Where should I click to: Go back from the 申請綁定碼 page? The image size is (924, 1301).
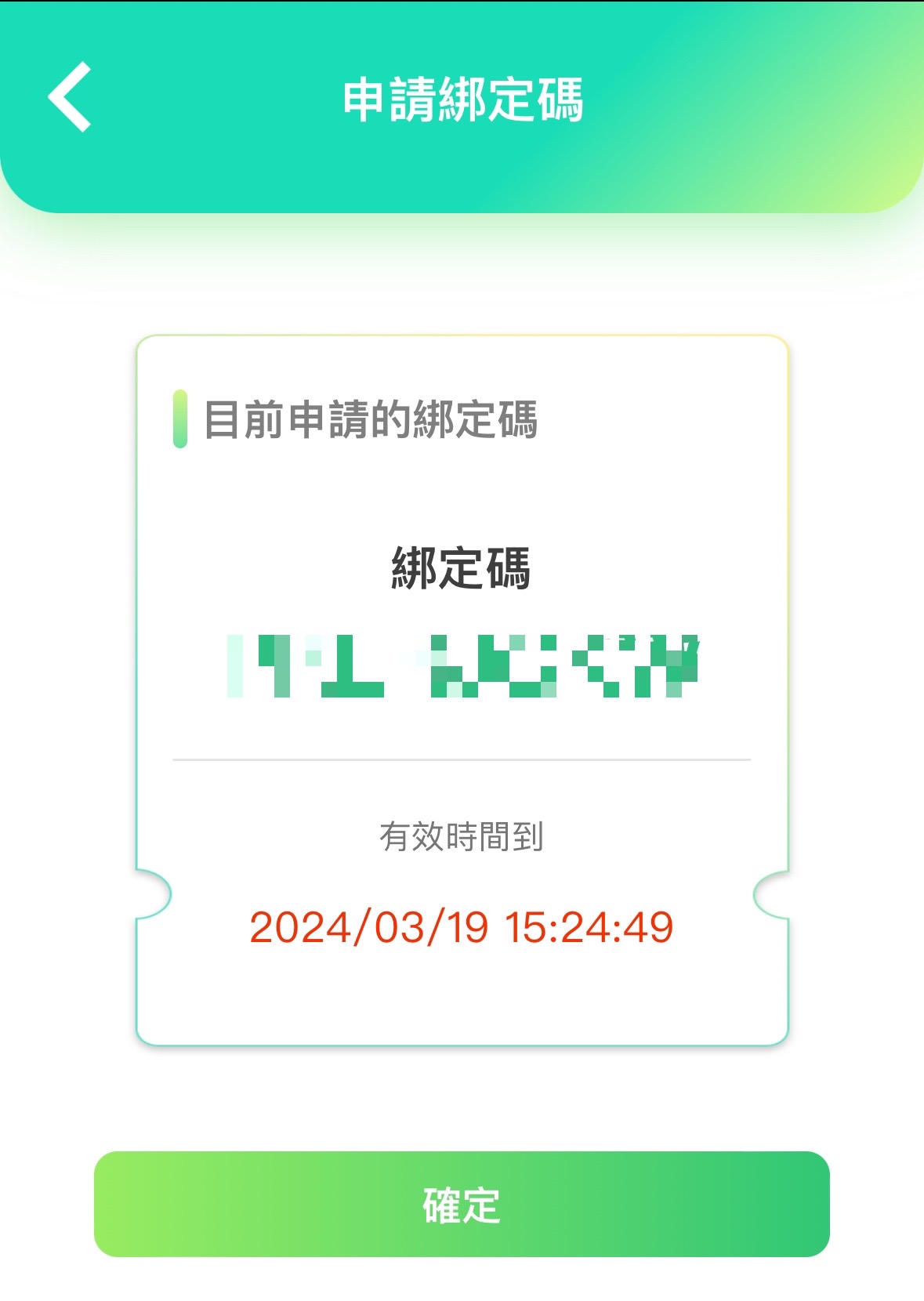[x=70, y=97]
